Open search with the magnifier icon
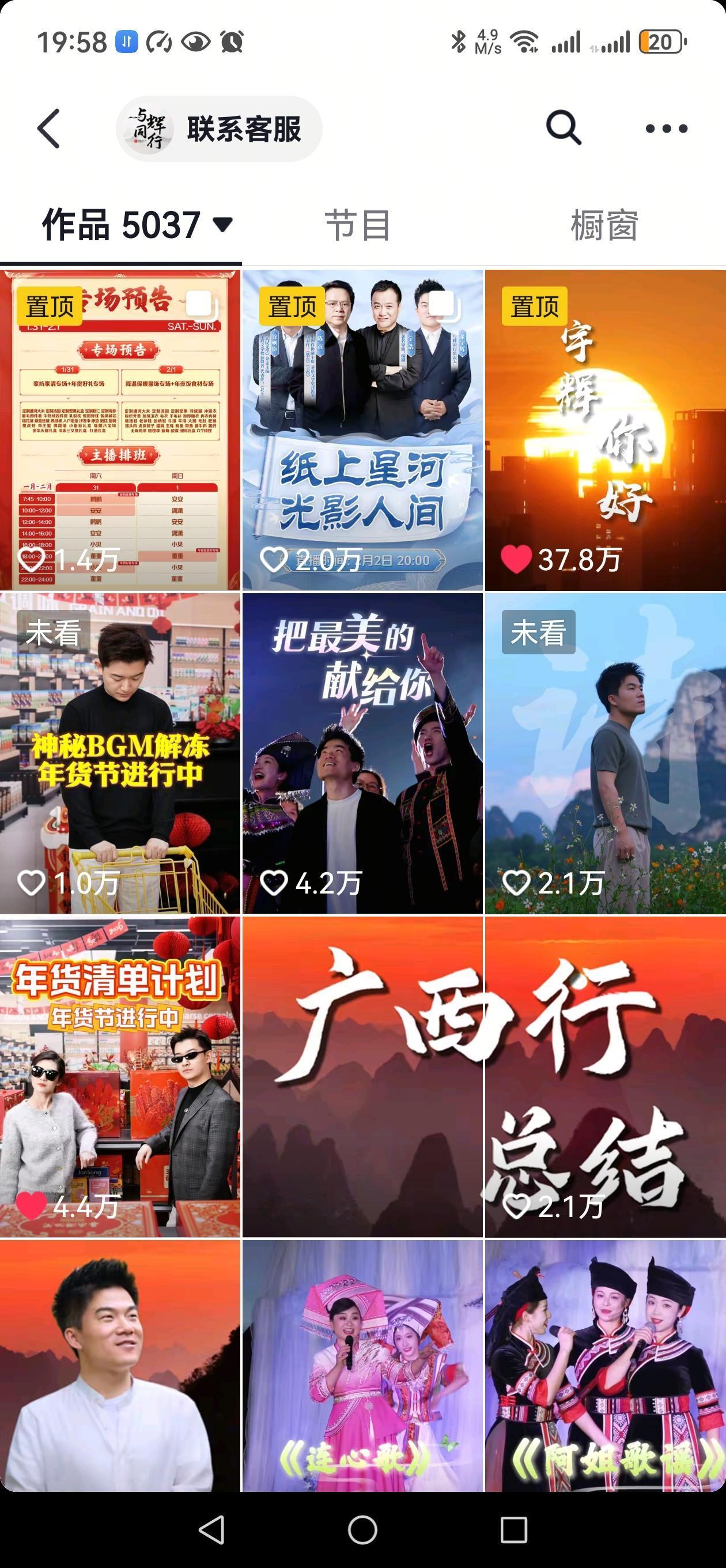Screen dimensions: 726x1568 tap(563, 128)
